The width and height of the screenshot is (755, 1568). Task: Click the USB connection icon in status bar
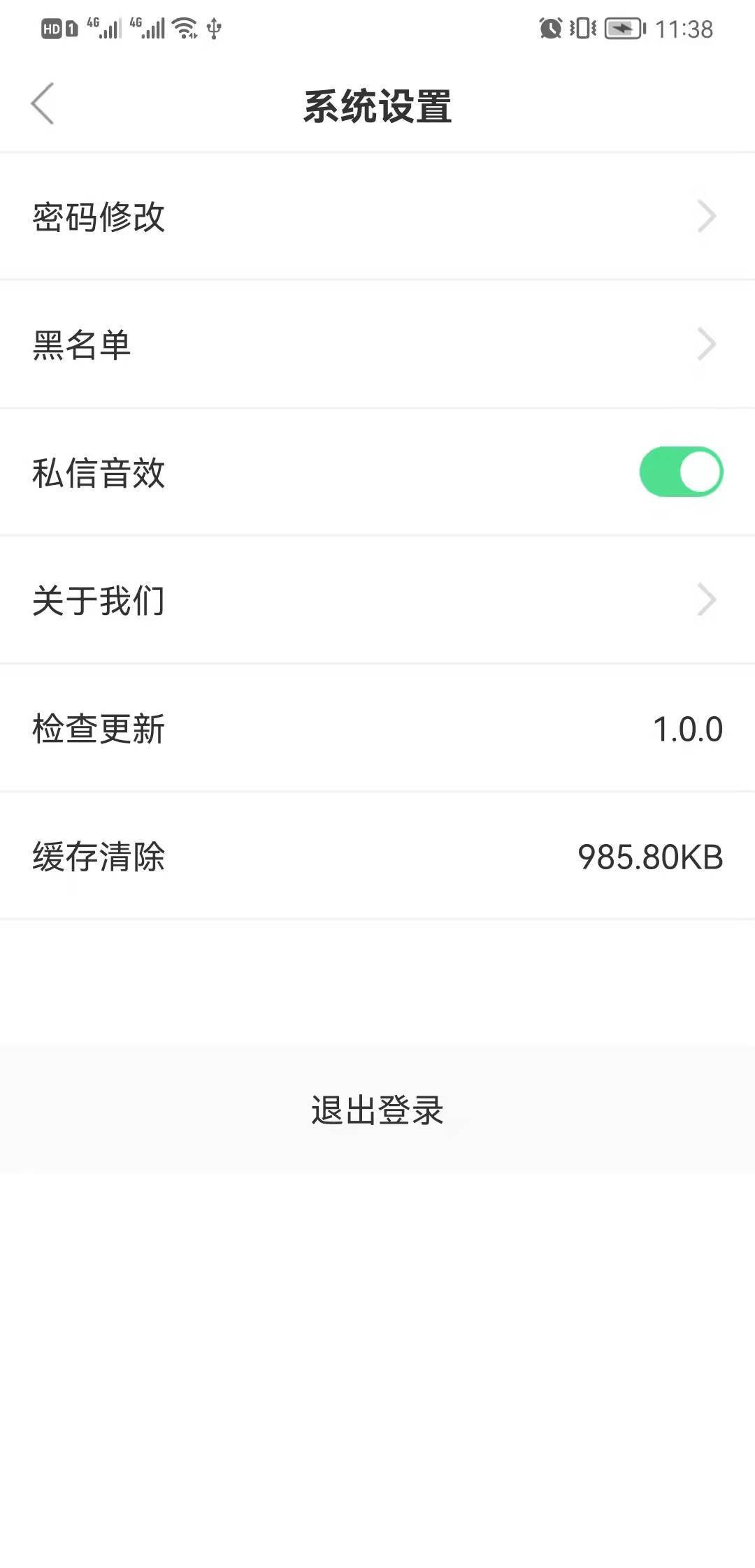point(212,29)
